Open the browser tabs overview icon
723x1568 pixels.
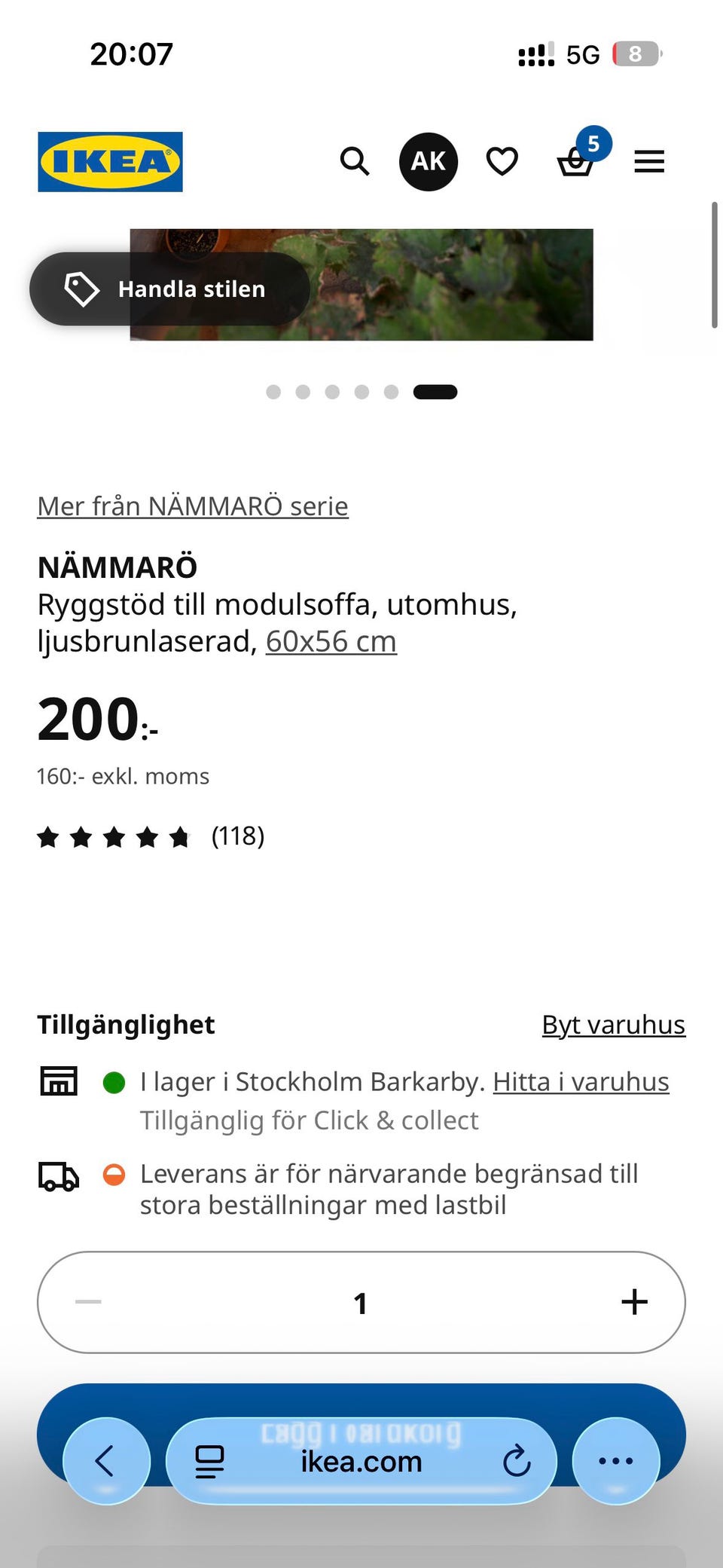[x=209, y=1462]
